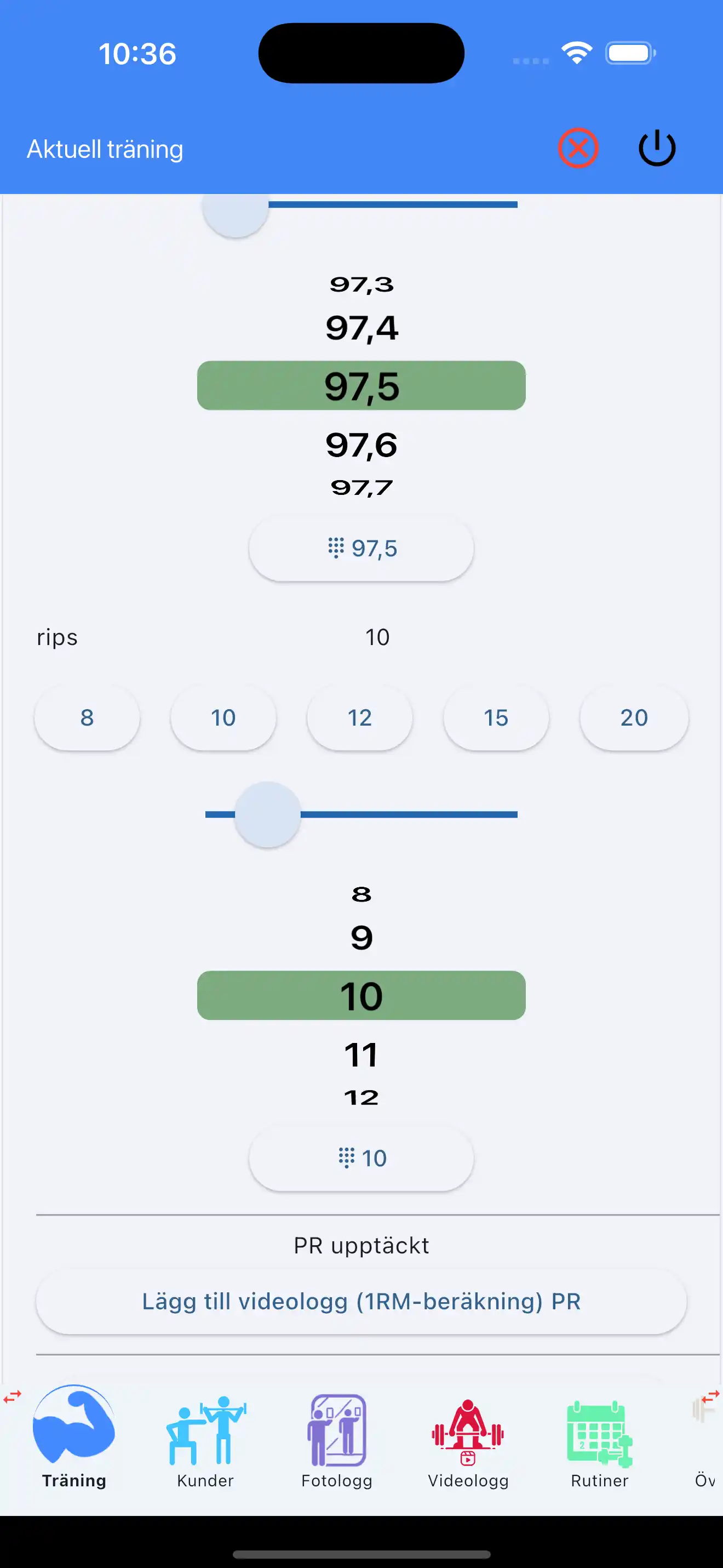Image resolution: width=723 pixels, height=1568 pixels.
Task: Tap the power icon in header
Action: [x=657, y=148]
